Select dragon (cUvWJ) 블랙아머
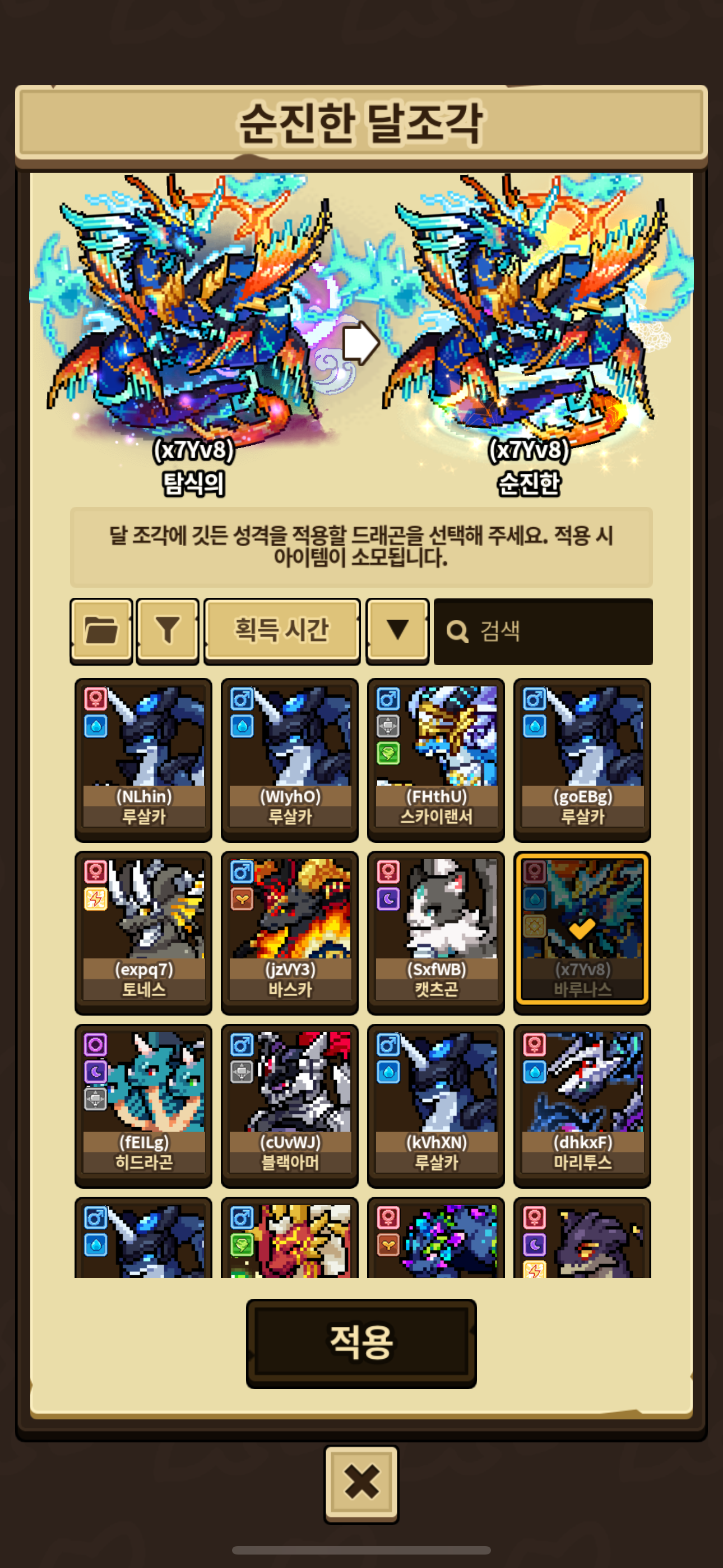This screenshot has width=723, height=1568. pyautogui.click(x=290, y=1104)
